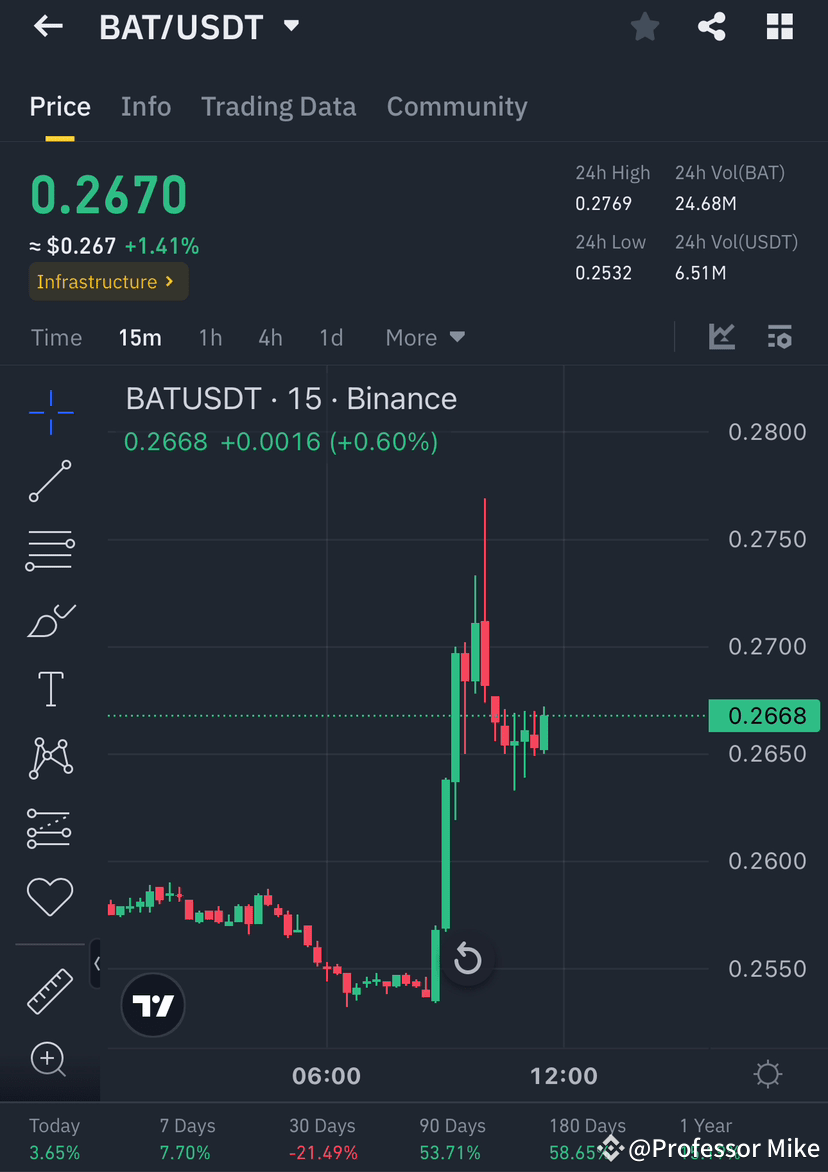Select the trend line drawing tool
The height and width of the screenshot is (1172, 828).
[x=50, y=481]
